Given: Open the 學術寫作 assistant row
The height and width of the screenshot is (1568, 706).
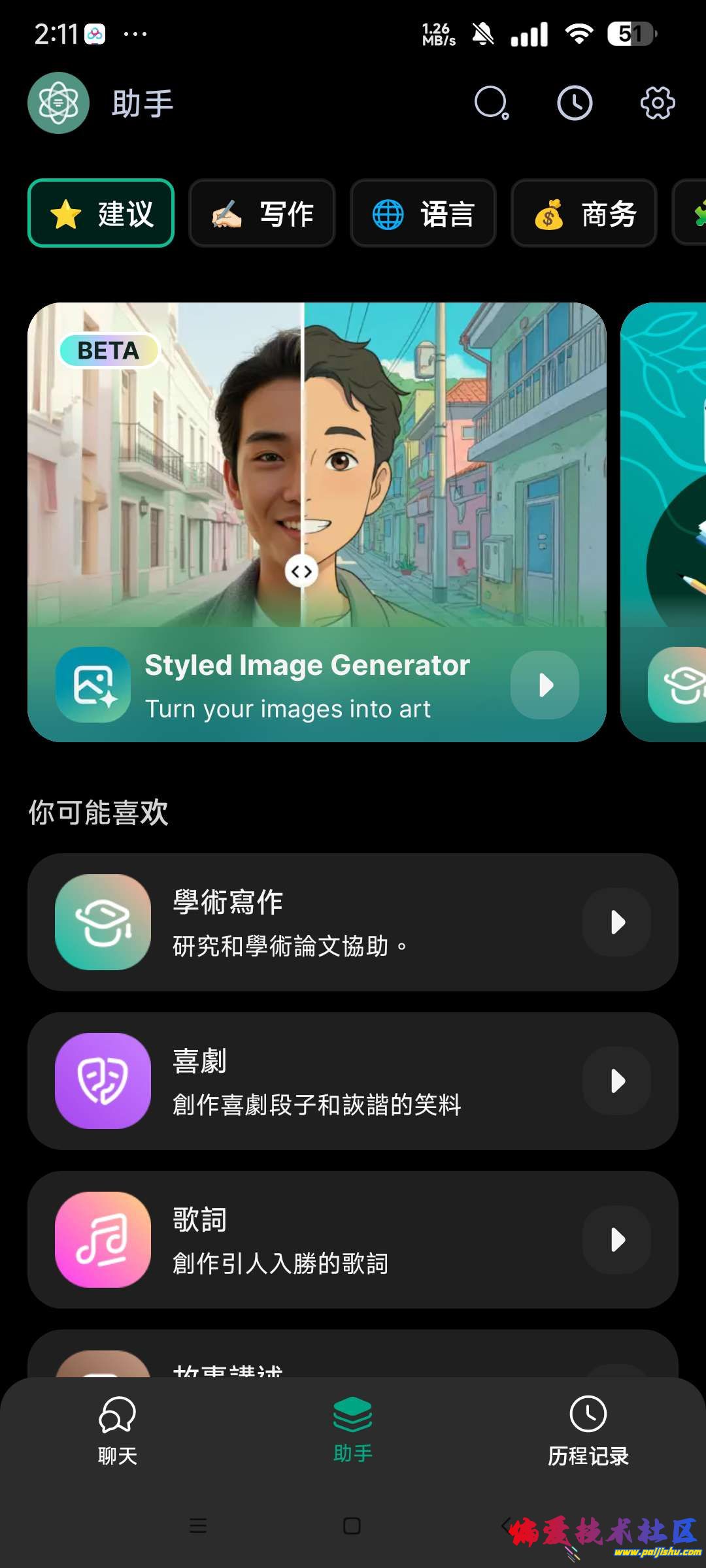Looking at the screenshot, I should coord(353,922).
